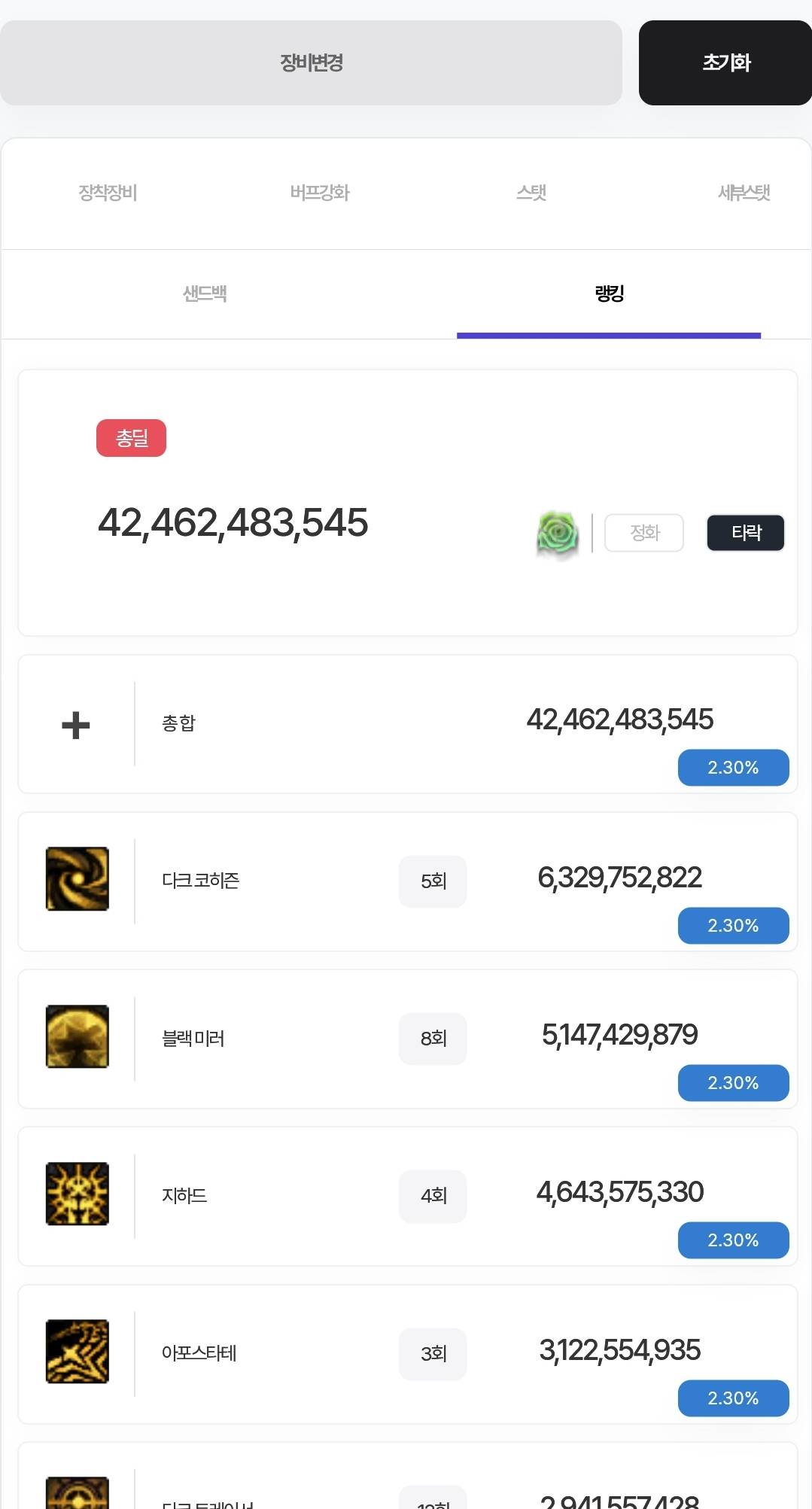Viewport: 812px width, 1509px height.
Task: Tap the 장비변경 button
Action: click(311, 62)
